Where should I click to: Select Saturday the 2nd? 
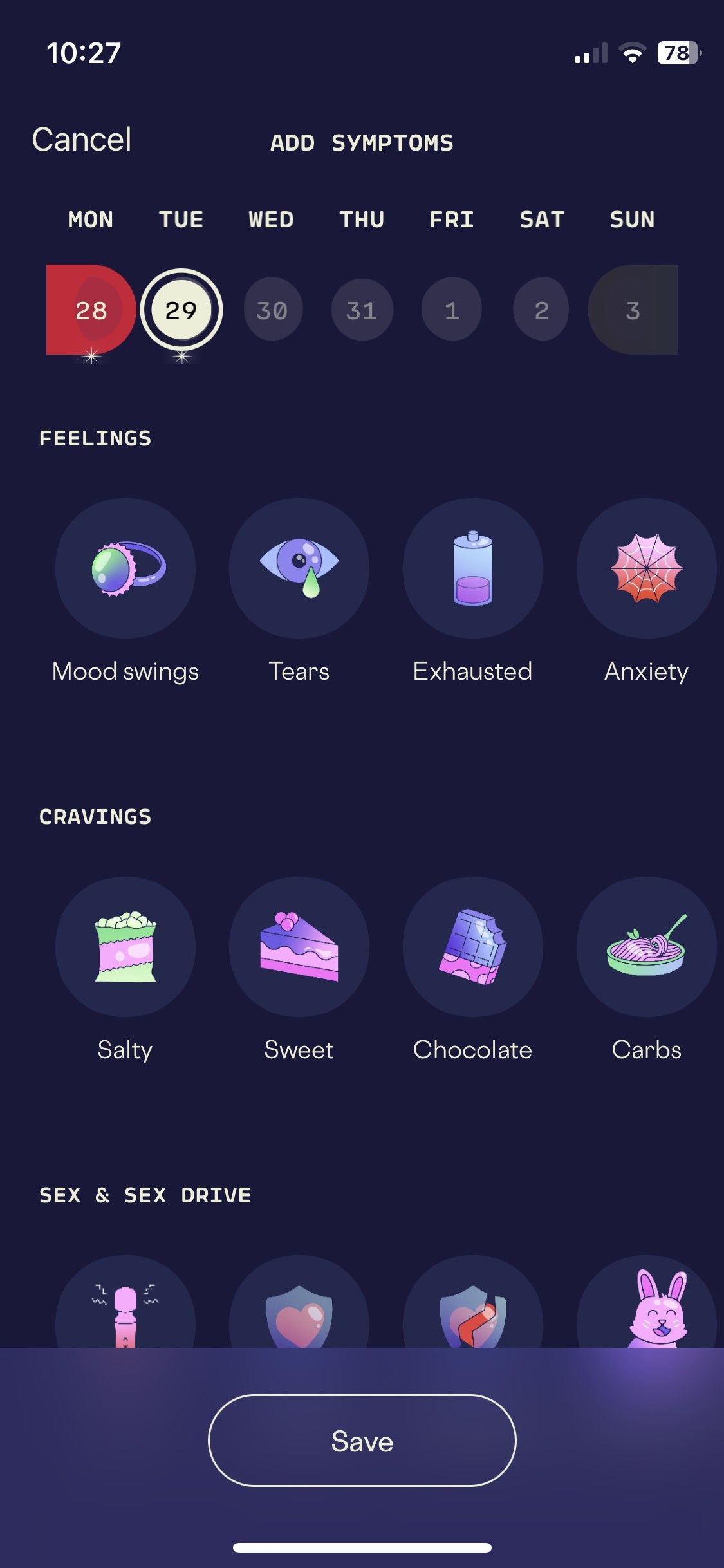point(541,310)
